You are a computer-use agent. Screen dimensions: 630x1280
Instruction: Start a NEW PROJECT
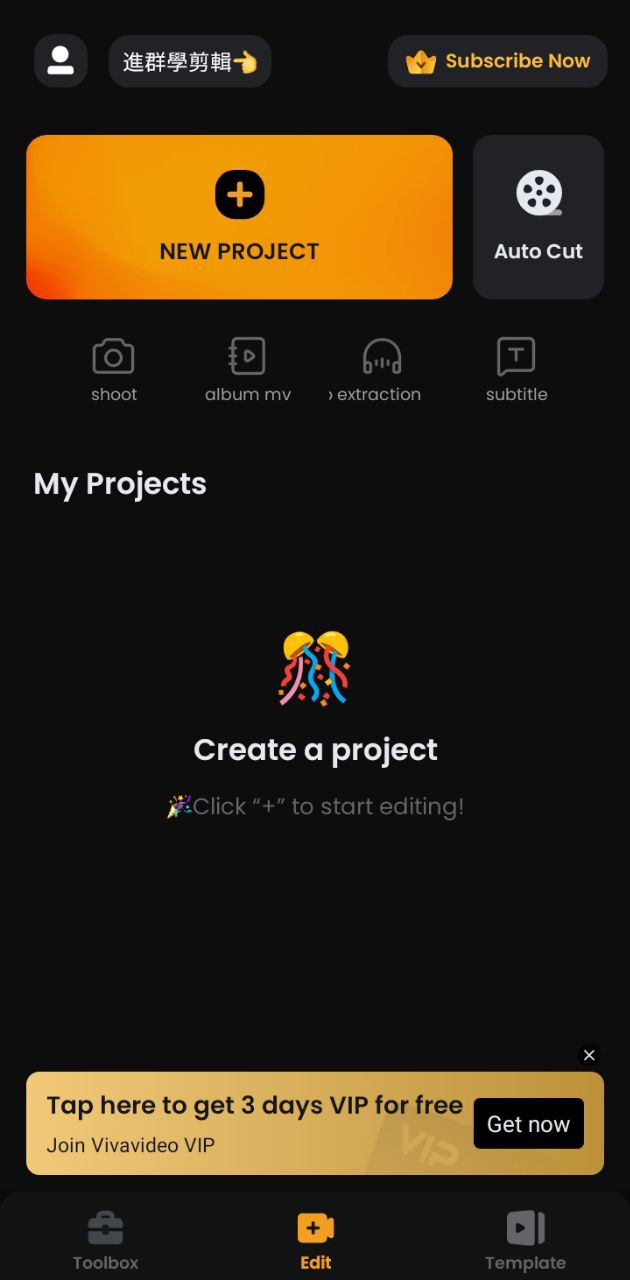click(x=239, y=217)
